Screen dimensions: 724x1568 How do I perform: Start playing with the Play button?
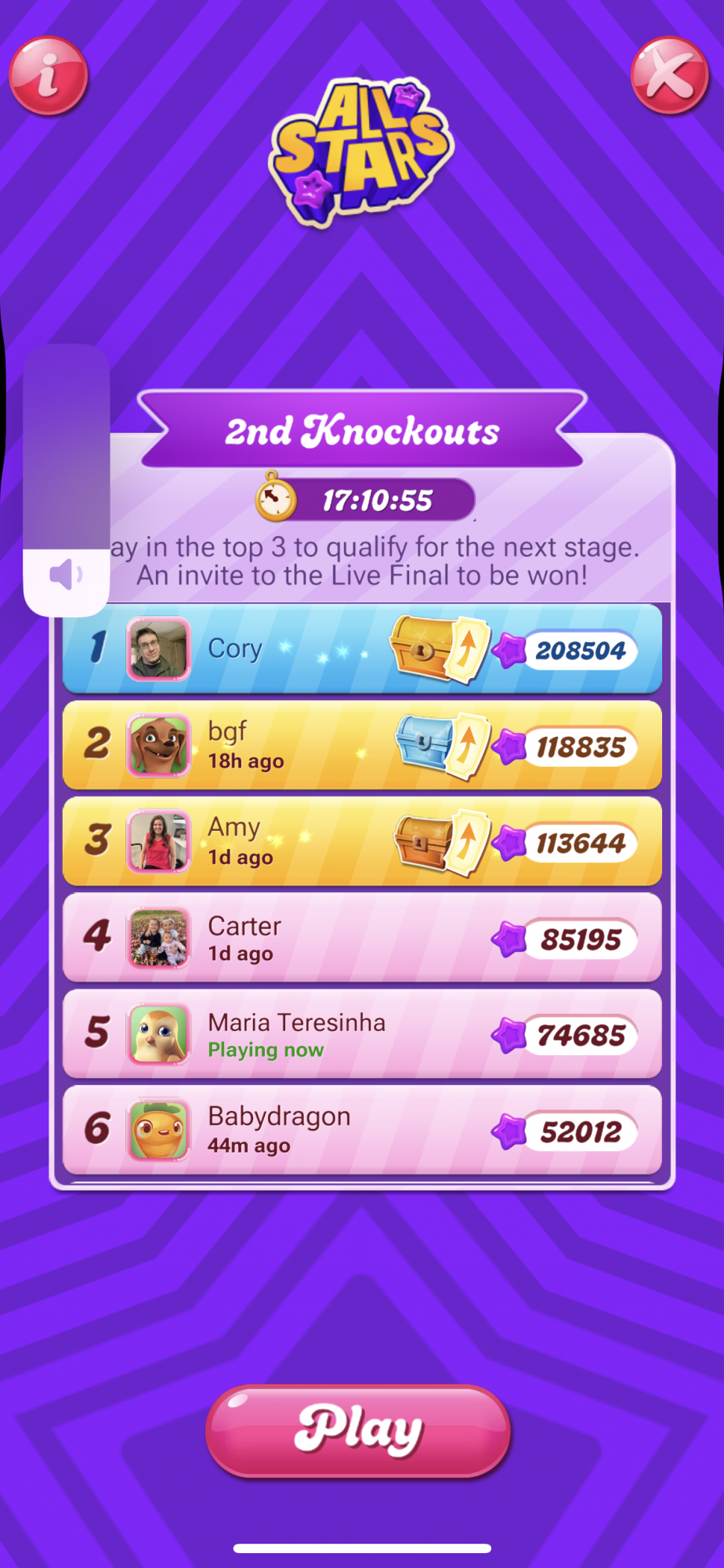pyautogui.click(x=358, y=1431)
